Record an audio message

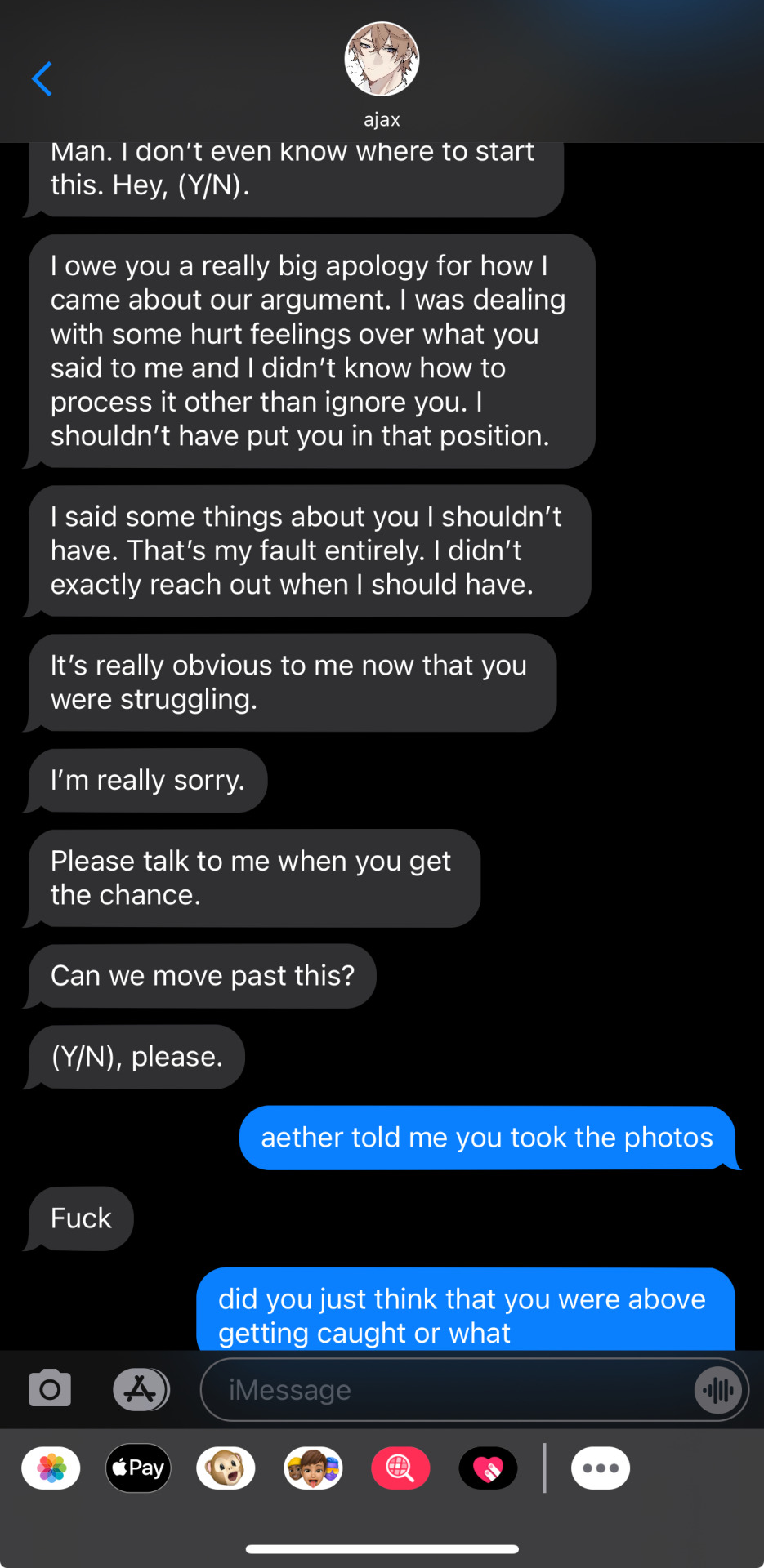pos(718,1390)
